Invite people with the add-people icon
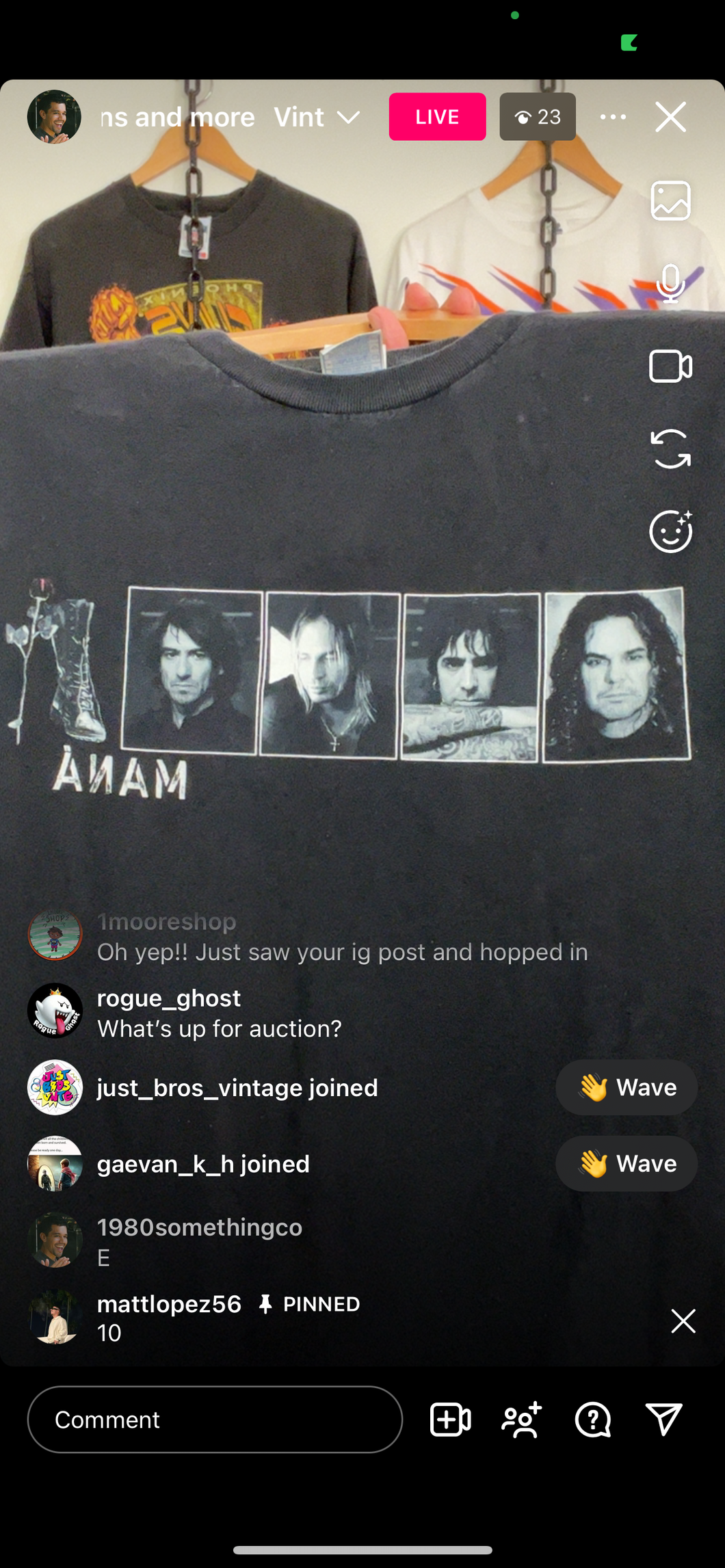 pos(522,1420)
